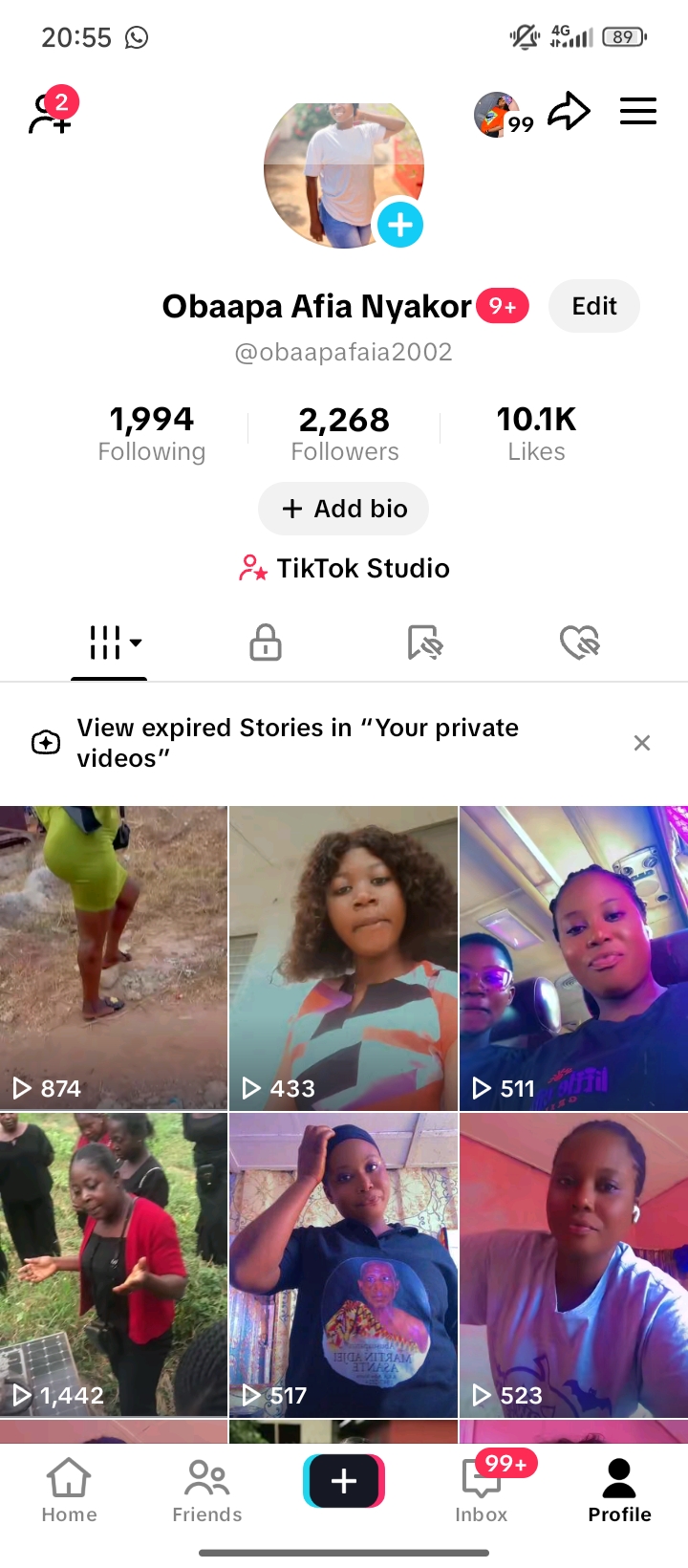
Task: Open the hamburger menu
Action: click(637, 112)
